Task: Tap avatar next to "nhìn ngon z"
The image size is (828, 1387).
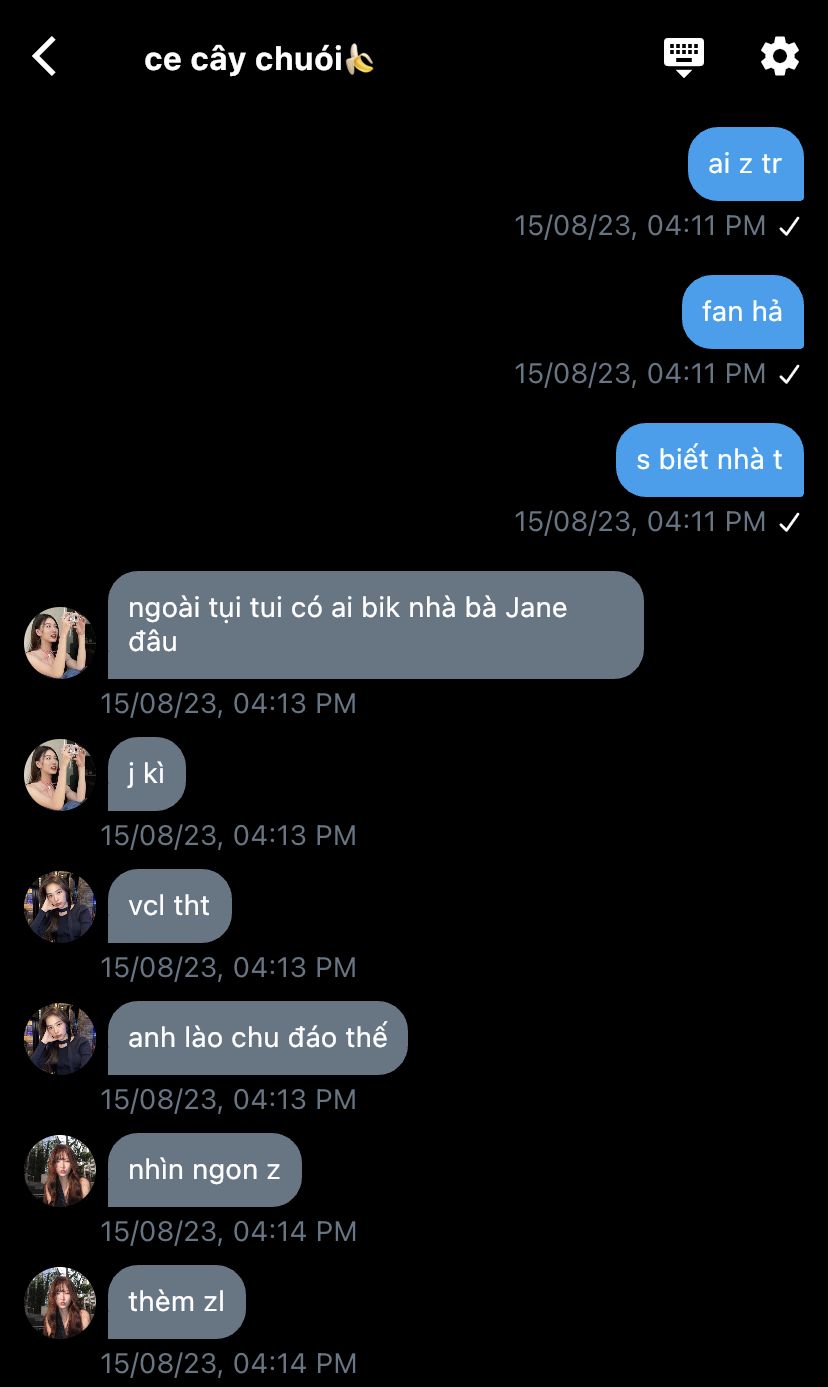Action: coord(60,1171)
